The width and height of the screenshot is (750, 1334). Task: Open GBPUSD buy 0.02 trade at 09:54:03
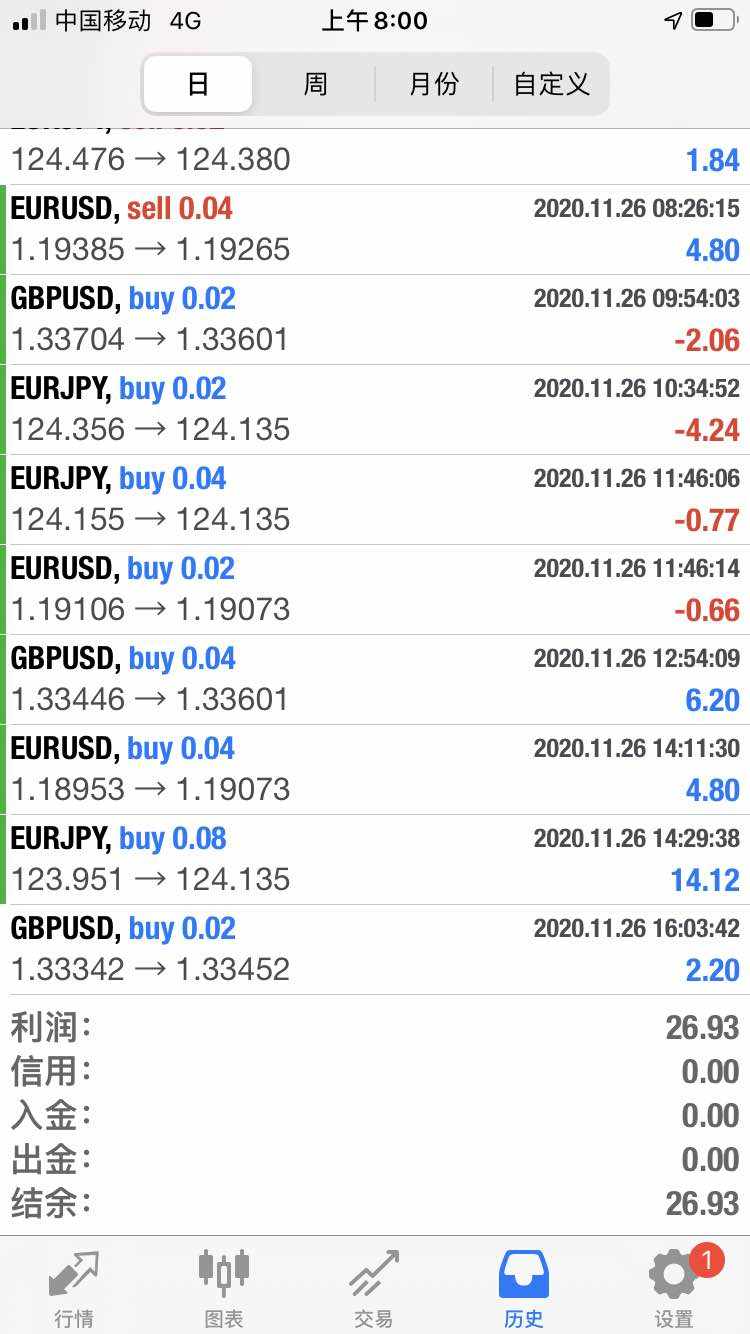point(375,320)
